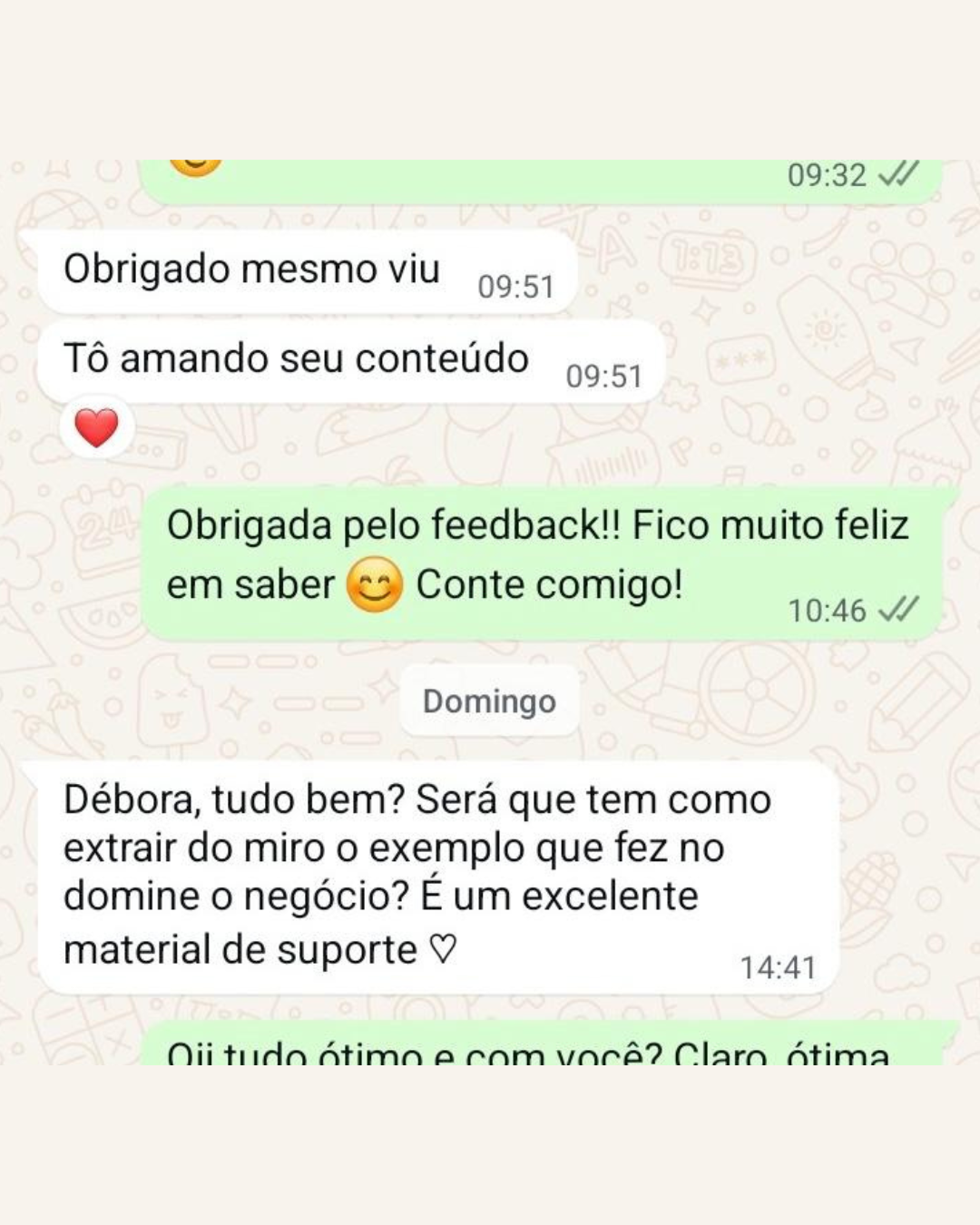Click the heart symbol ♡ in Débora's message

coord(442,949)
